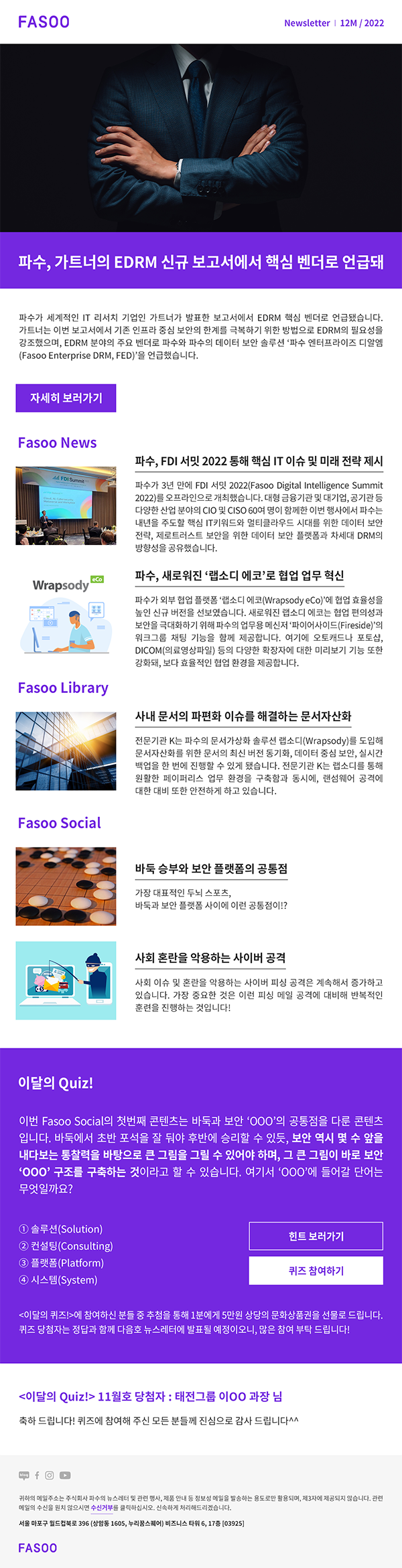The width and height of the screenshot is (402, 1568).
Task: Open the FDI Summit photo thumbnail
Action: tap(66, 505)
